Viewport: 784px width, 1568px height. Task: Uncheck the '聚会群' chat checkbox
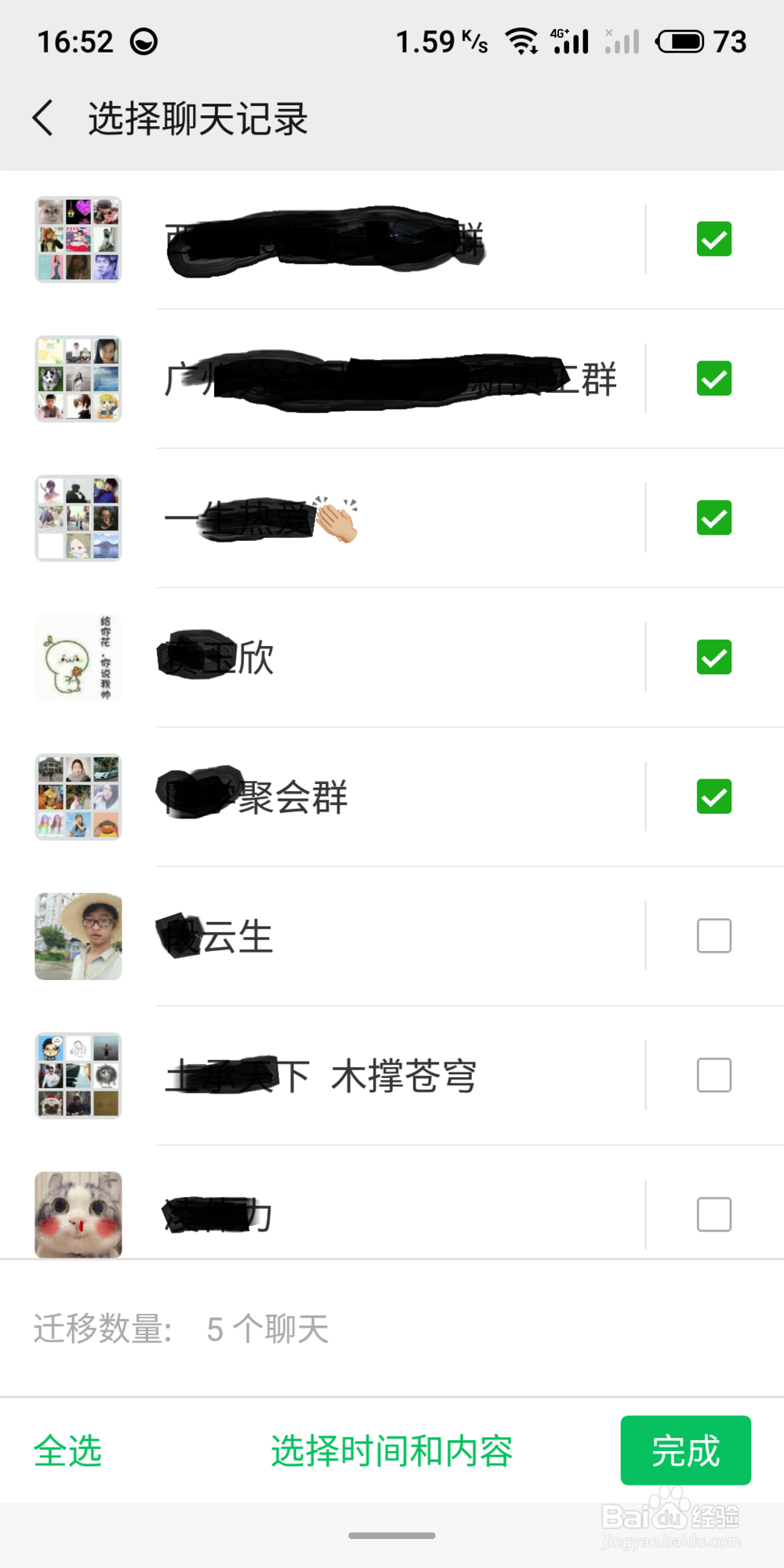[713, 797]
